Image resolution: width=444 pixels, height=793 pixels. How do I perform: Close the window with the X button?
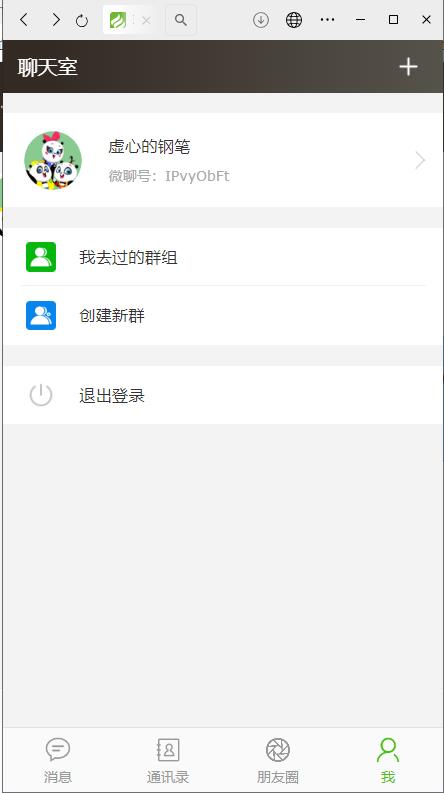(x=426, y=20)
